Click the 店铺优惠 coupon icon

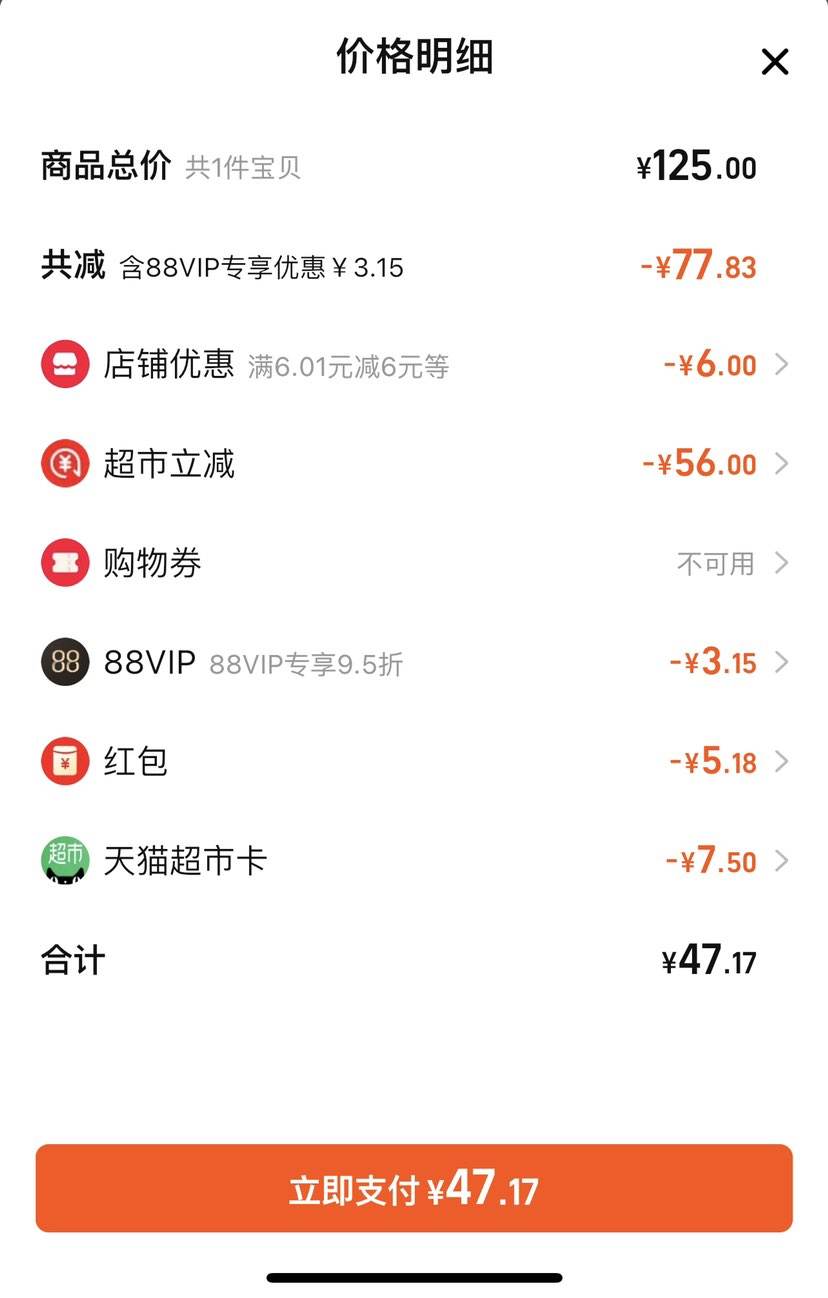(x=64, y=364)
